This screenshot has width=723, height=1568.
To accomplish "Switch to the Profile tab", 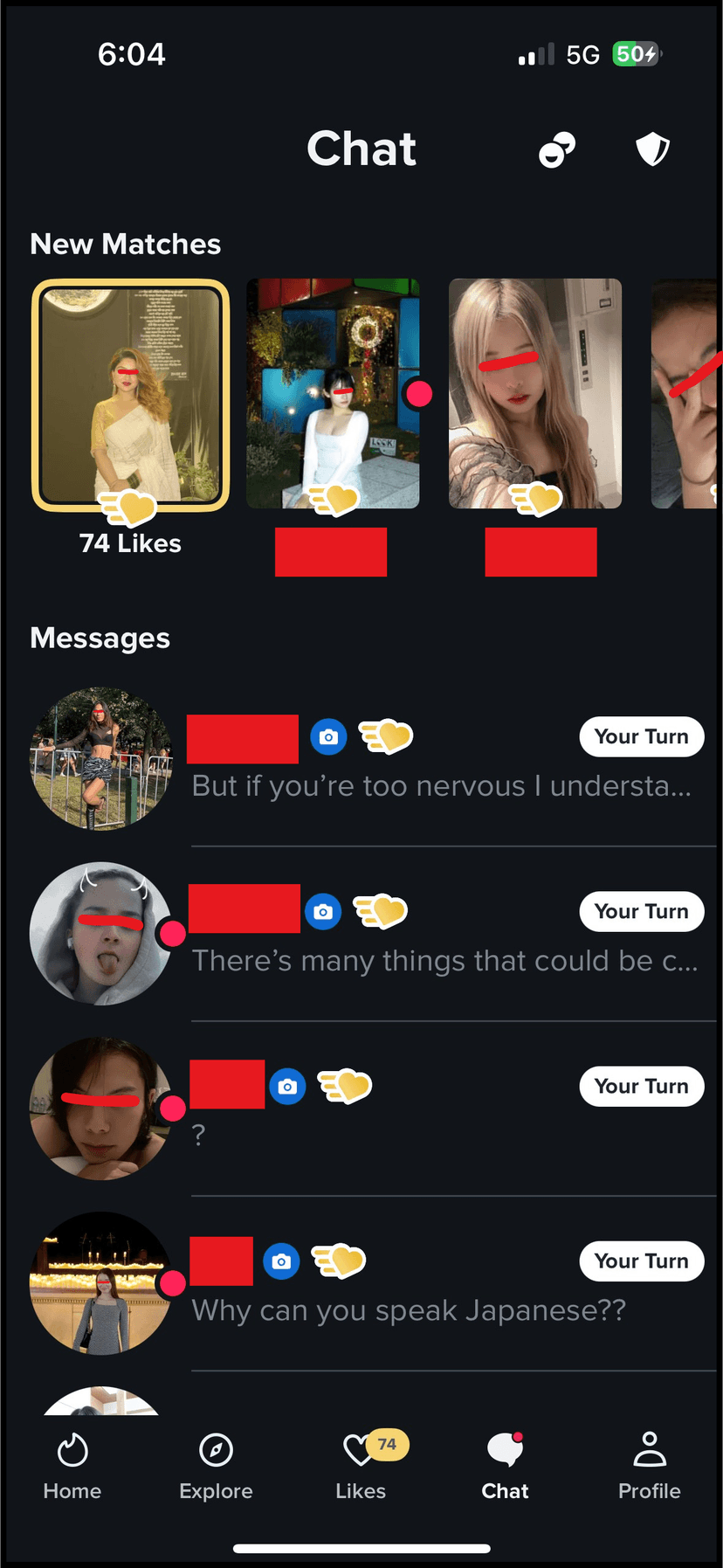I will pos(649,1467).
